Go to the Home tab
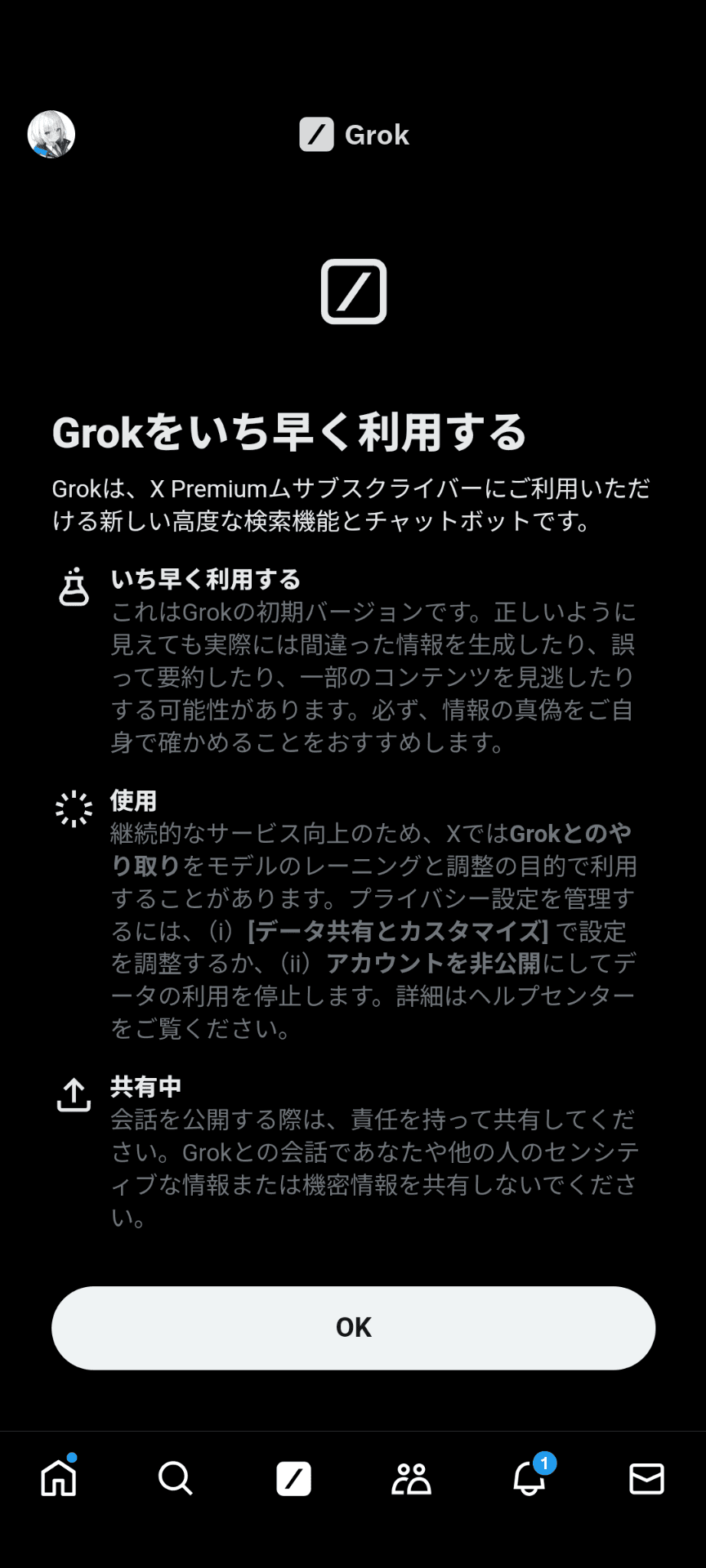706x1568 pixels. [59, 1477]
